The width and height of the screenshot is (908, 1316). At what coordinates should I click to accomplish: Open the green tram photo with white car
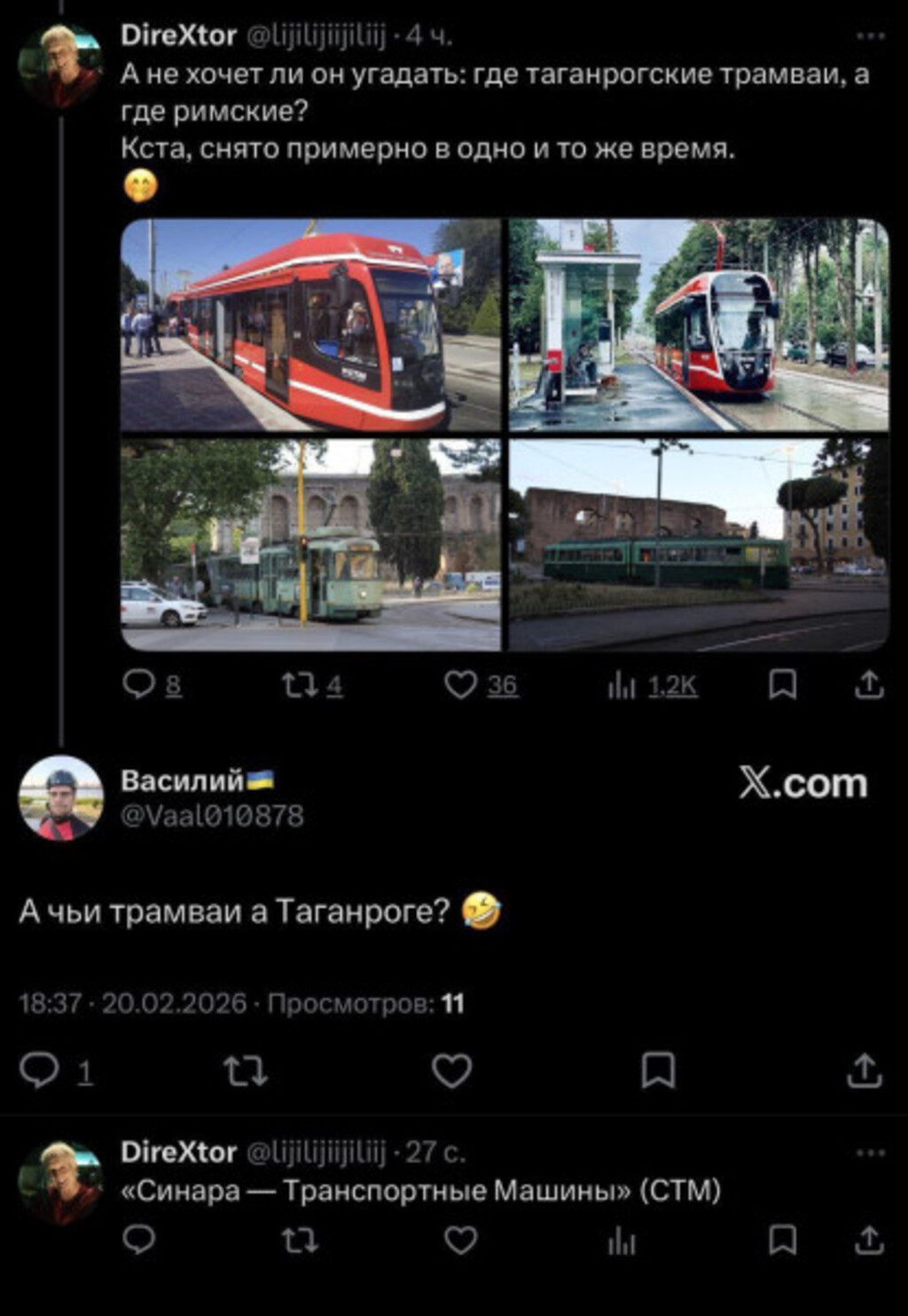coord(310,544)
